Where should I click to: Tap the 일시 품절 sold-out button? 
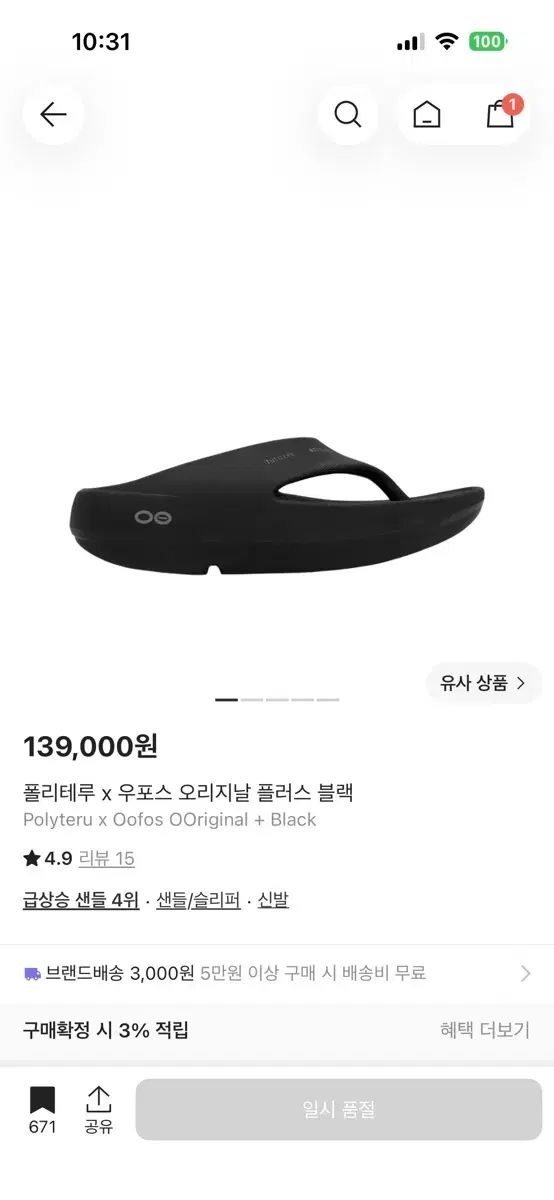tap(339, 1110)
